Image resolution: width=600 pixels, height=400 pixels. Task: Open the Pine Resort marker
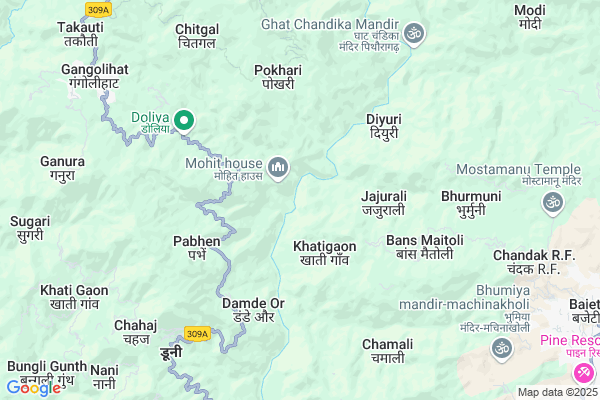tap(583, 374)
